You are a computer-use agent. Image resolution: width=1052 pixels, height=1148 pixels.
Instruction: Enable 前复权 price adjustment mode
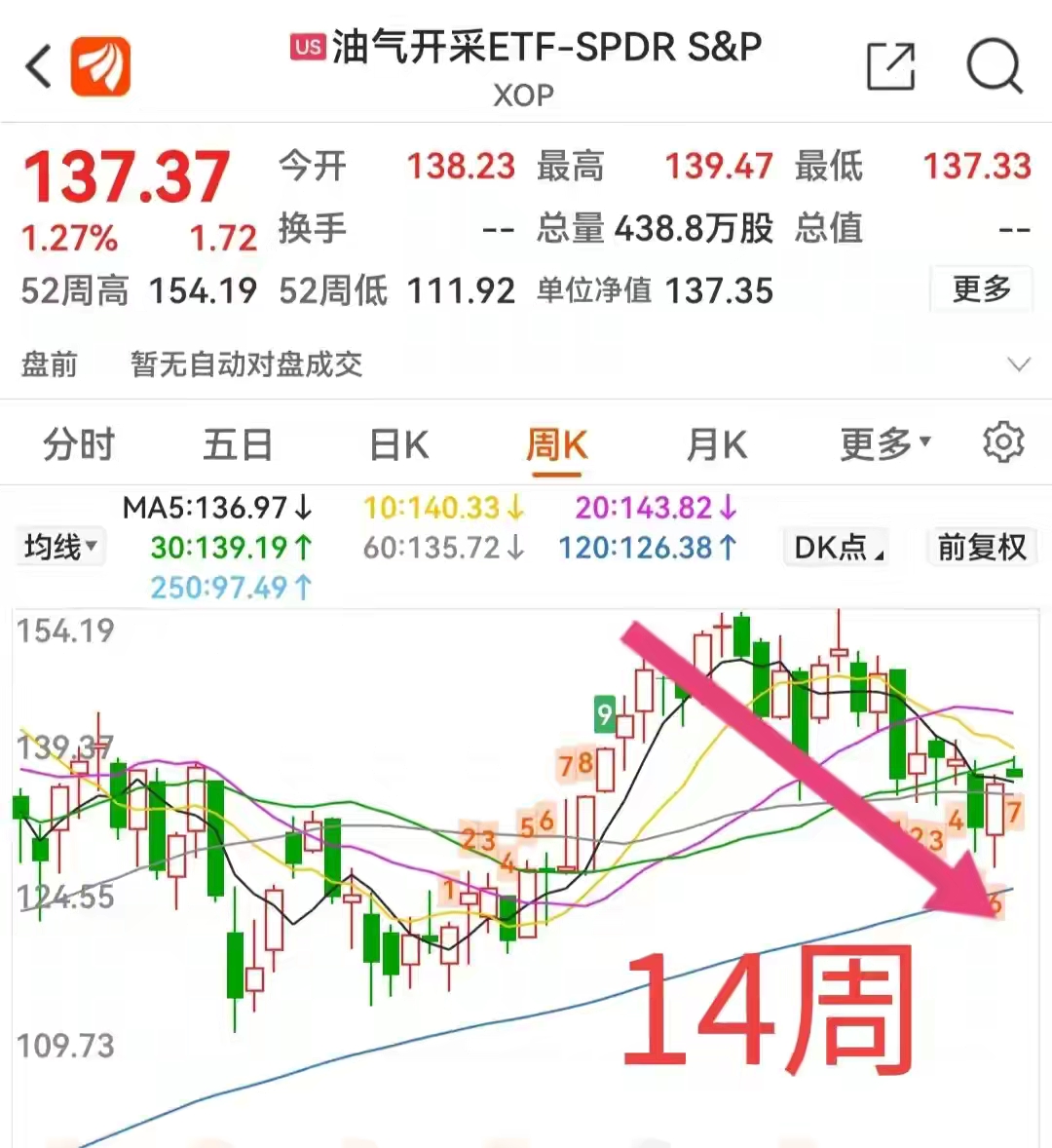coord(982,548)
